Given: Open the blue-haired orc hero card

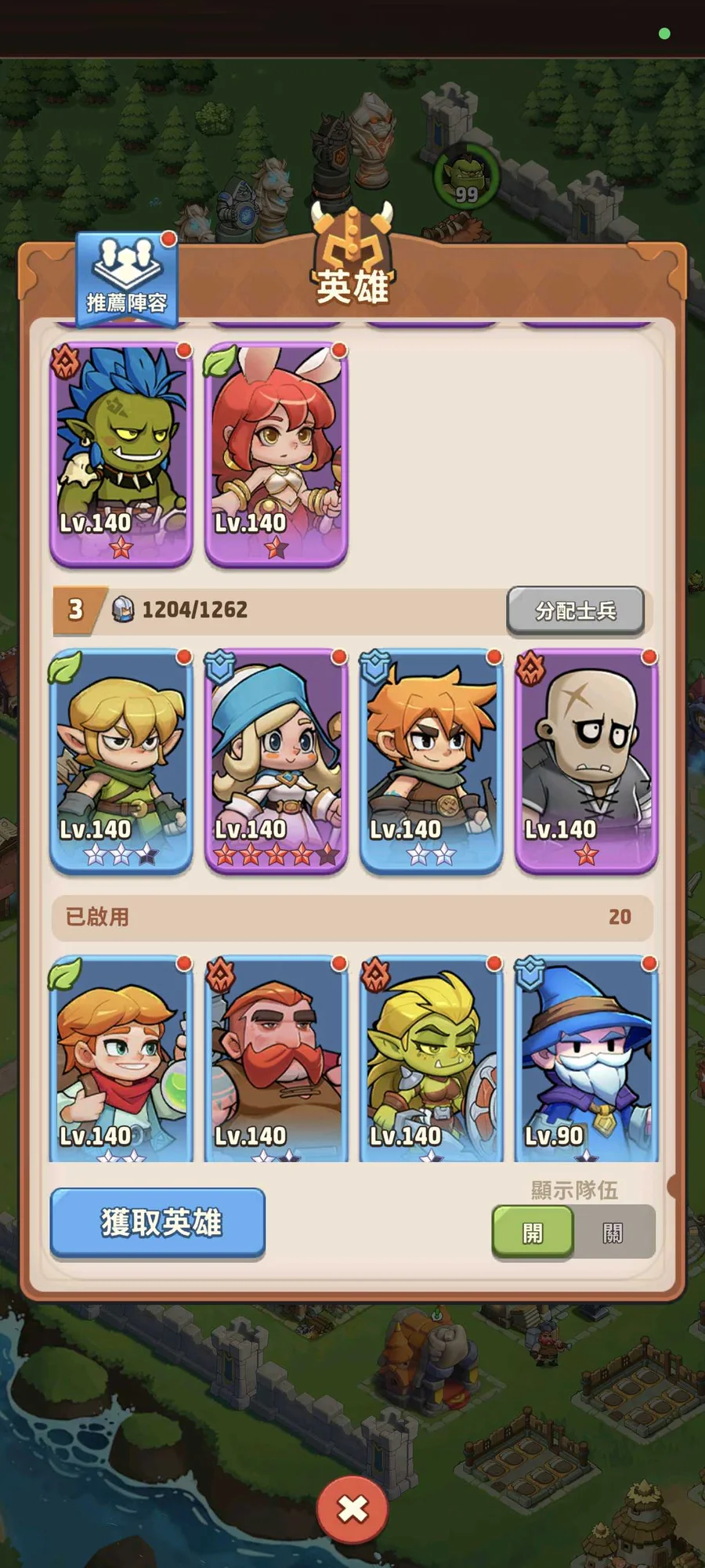Looking at the screenshot, I should (121, 453).
